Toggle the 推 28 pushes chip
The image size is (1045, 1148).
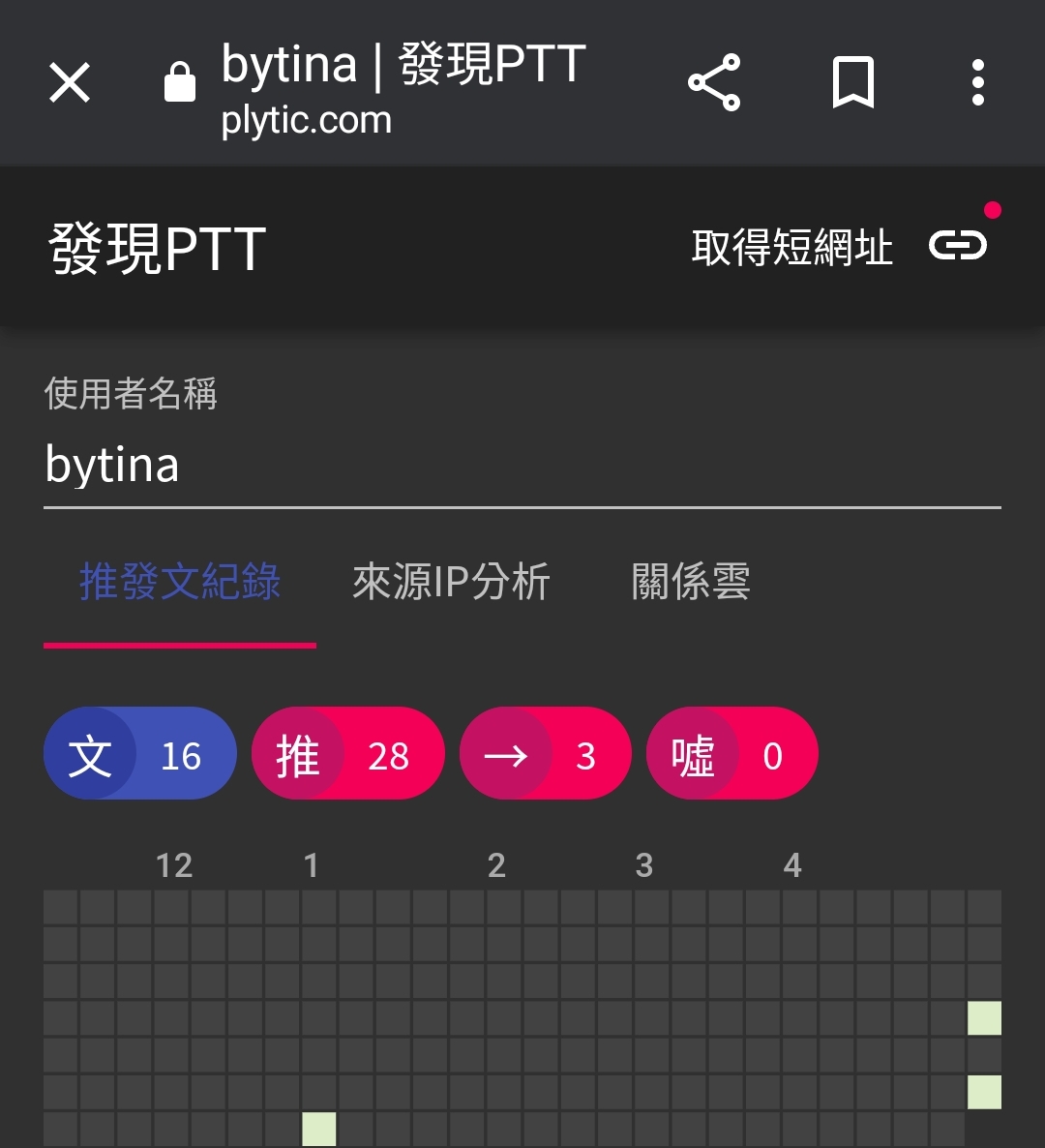(x=348, y=754)
